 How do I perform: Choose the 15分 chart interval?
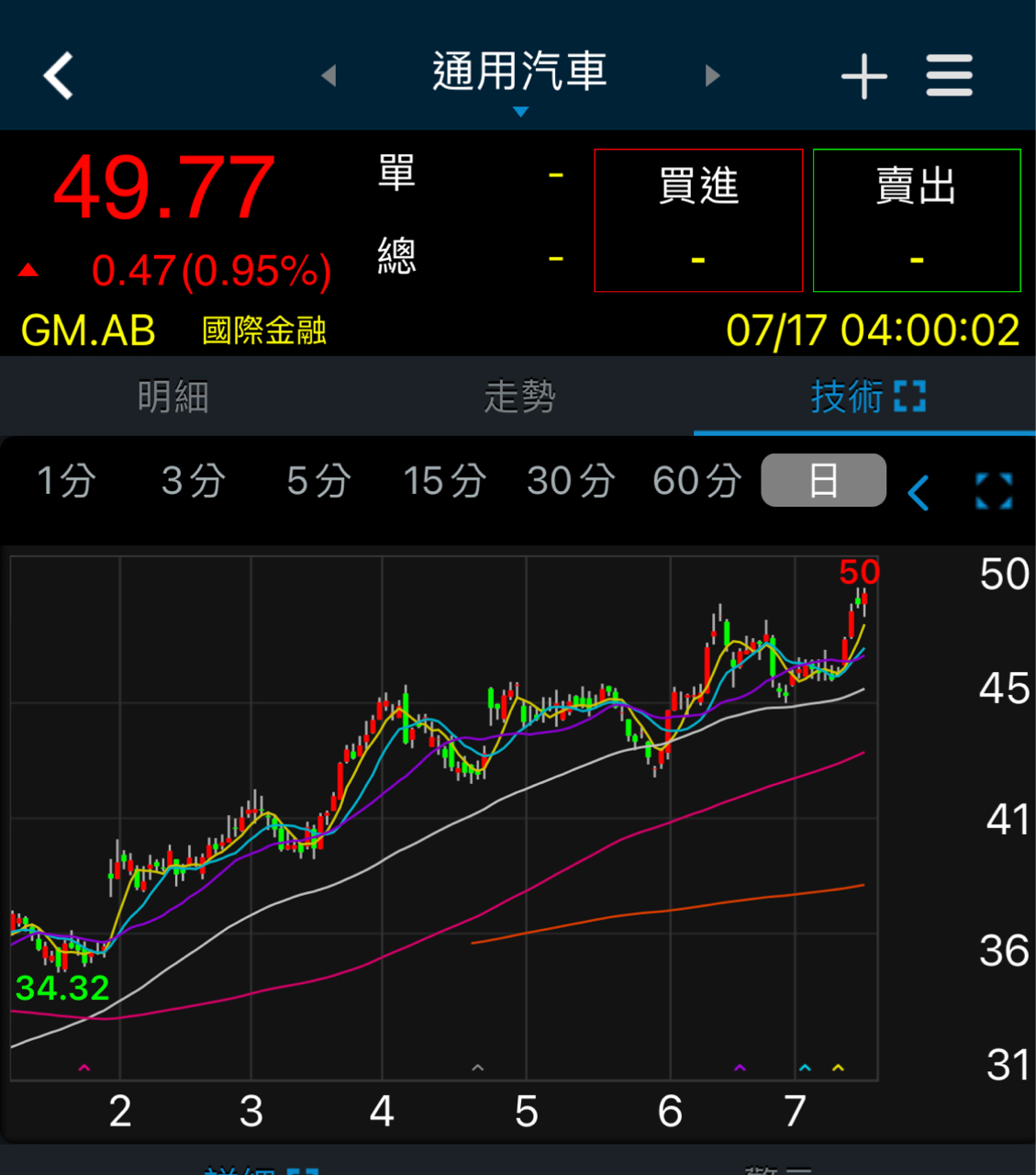click(x=444, y=481)
